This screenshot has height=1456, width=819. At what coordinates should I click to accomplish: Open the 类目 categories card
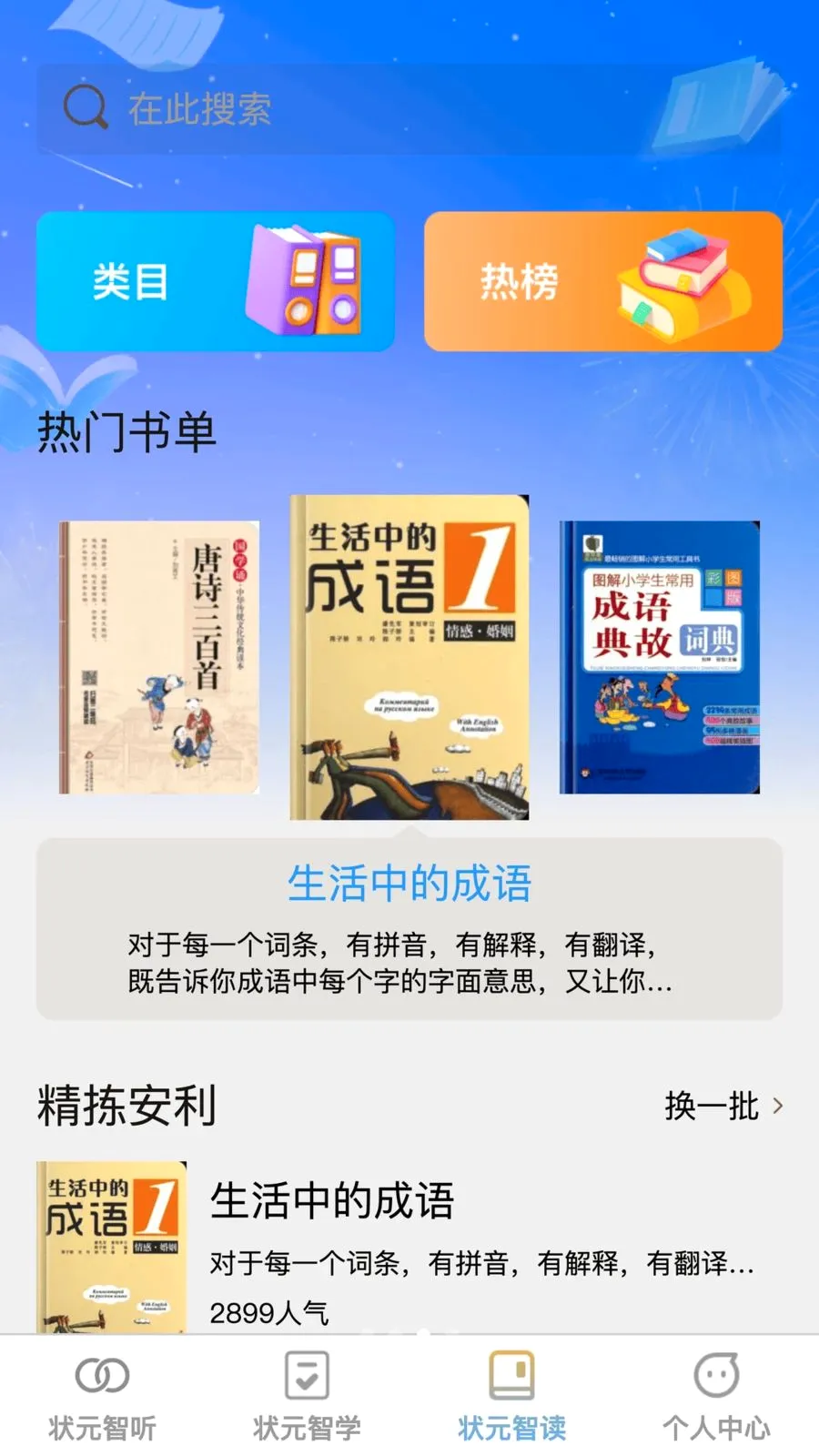point(216,282)
